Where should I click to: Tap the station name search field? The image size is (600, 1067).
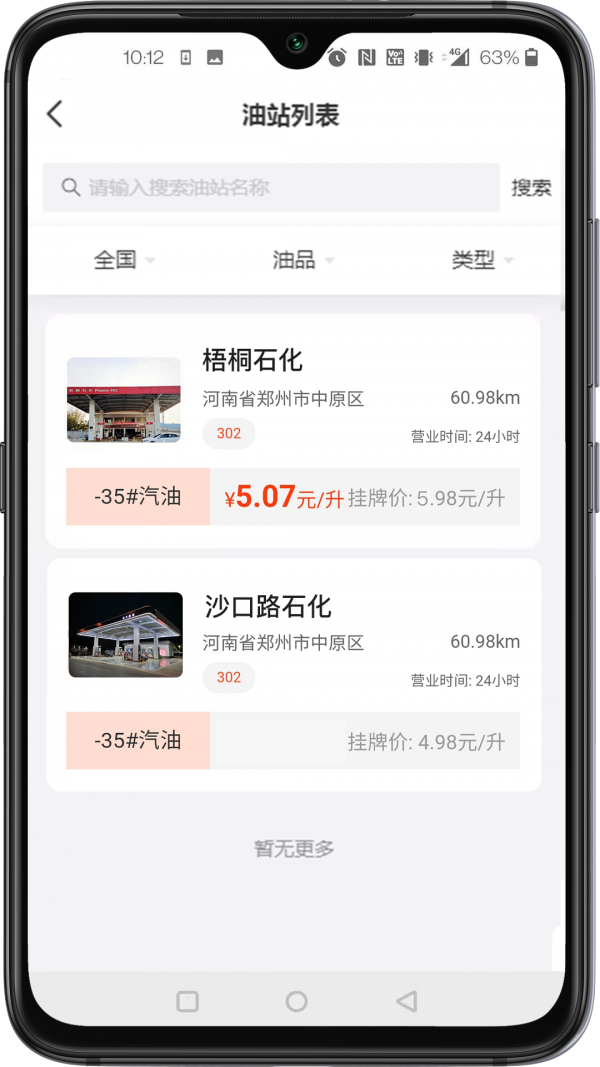coord(270,188)
